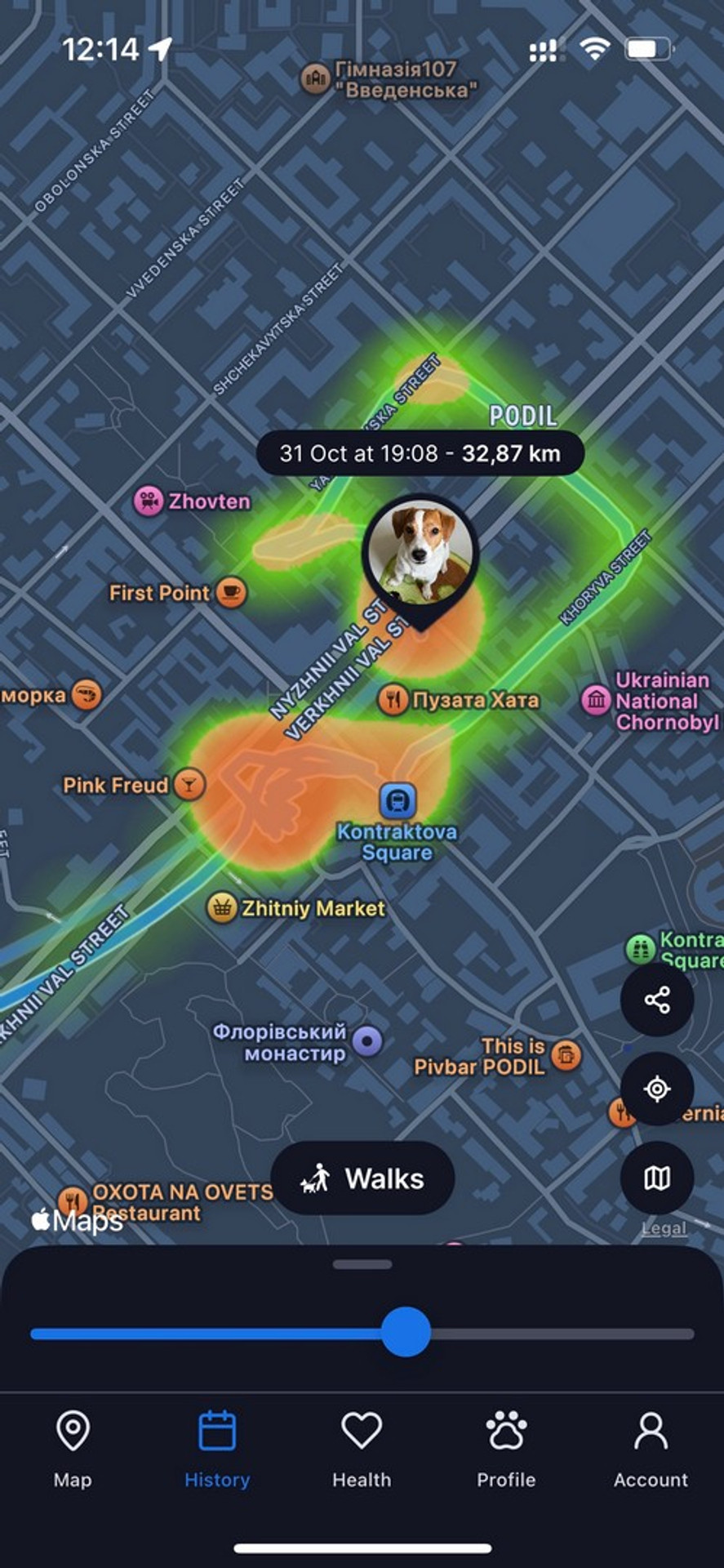
Task: Center map on current location
Action: pyautogui.click(x=657, y=1089)
